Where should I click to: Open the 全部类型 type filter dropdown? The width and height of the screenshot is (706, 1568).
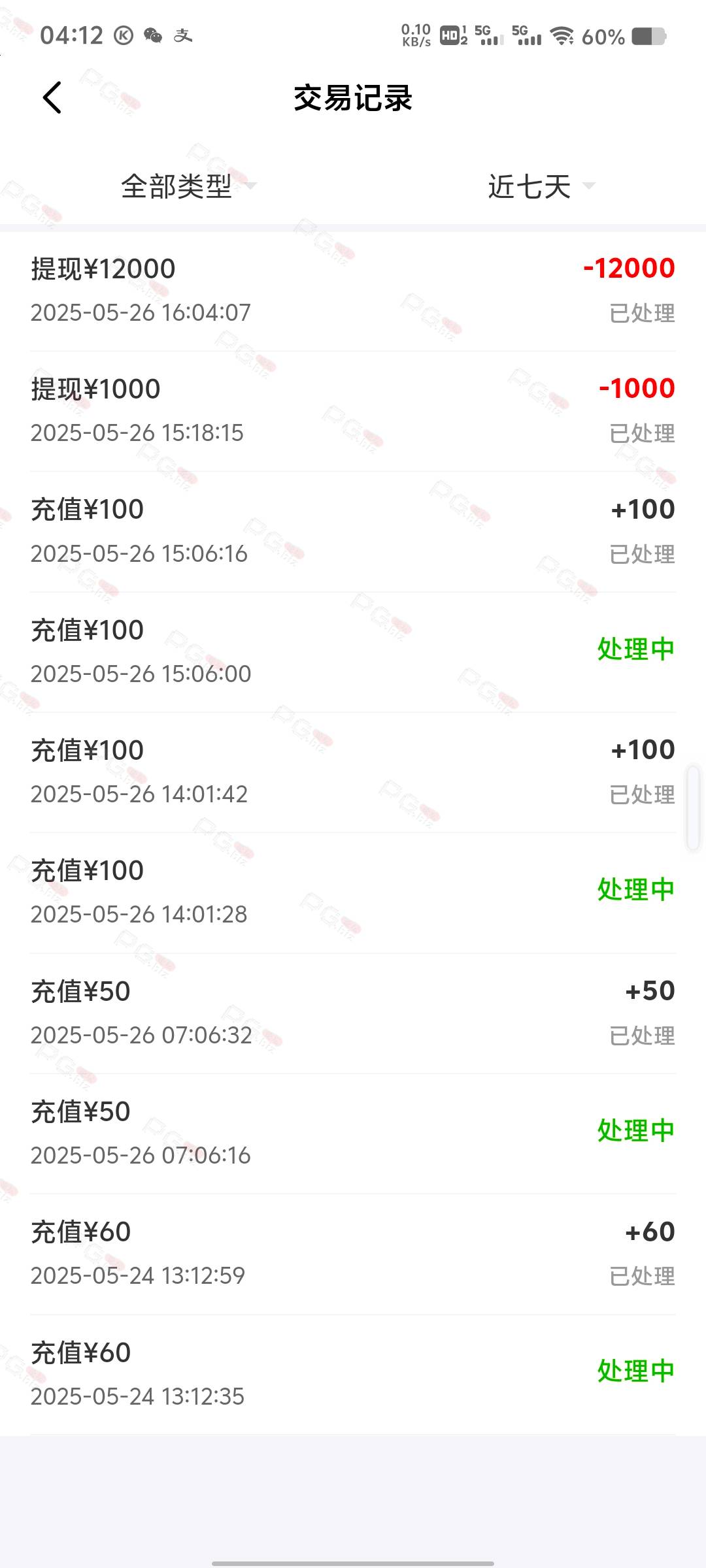pyautogui.click(x=188, y=186)
